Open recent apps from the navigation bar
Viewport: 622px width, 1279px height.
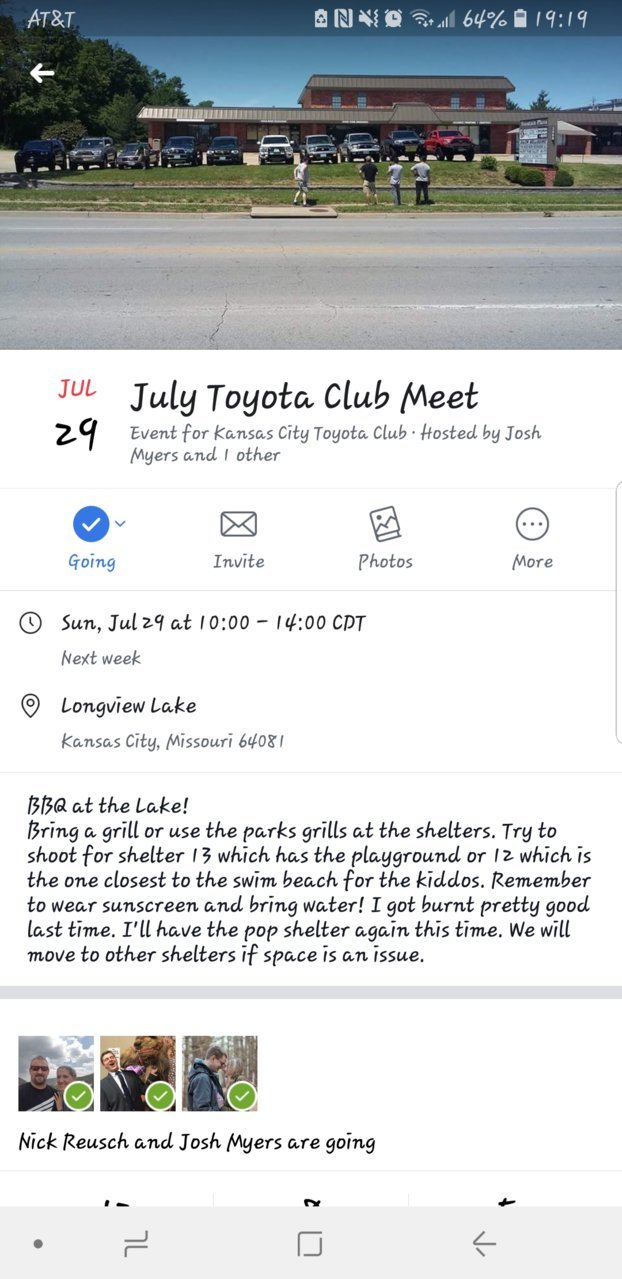pyautogui.click(x=136, y=1244)
